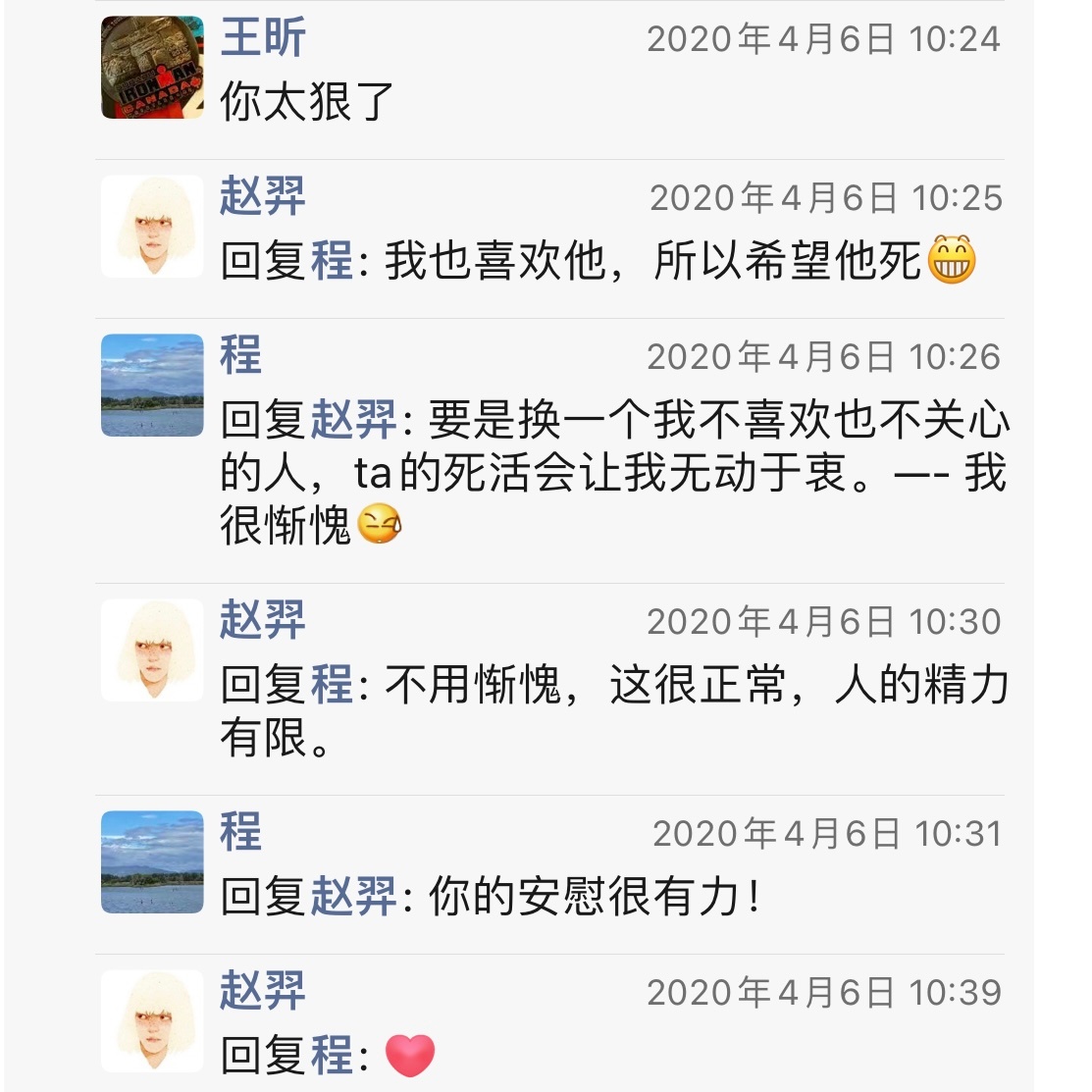Open 赵羿's avatar on the 10:39 heart comment

(152, 1021)
